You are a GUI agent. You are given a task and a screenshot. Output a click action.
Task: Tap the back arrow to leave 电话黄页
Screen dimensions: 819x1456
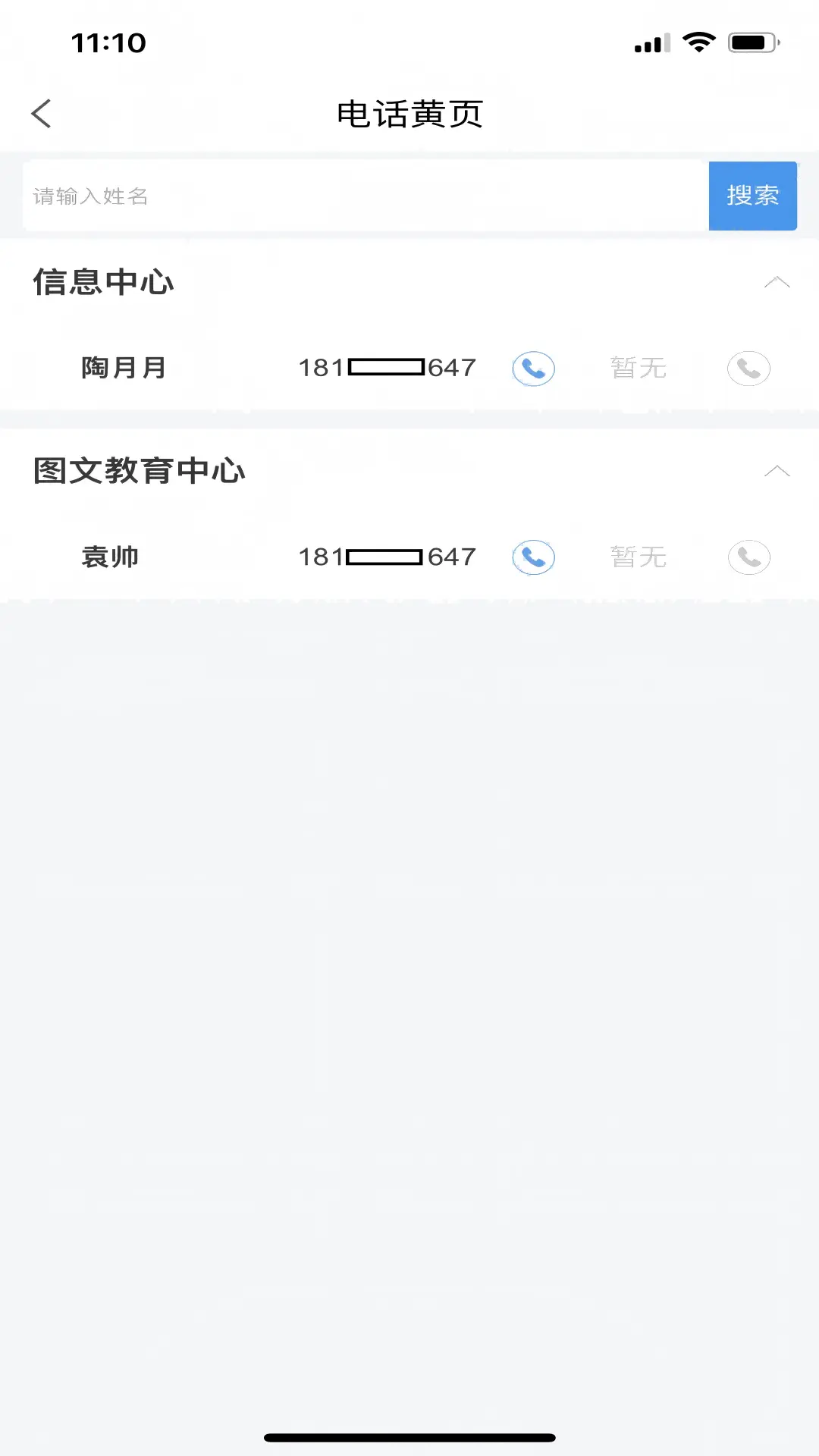point(42,114)
